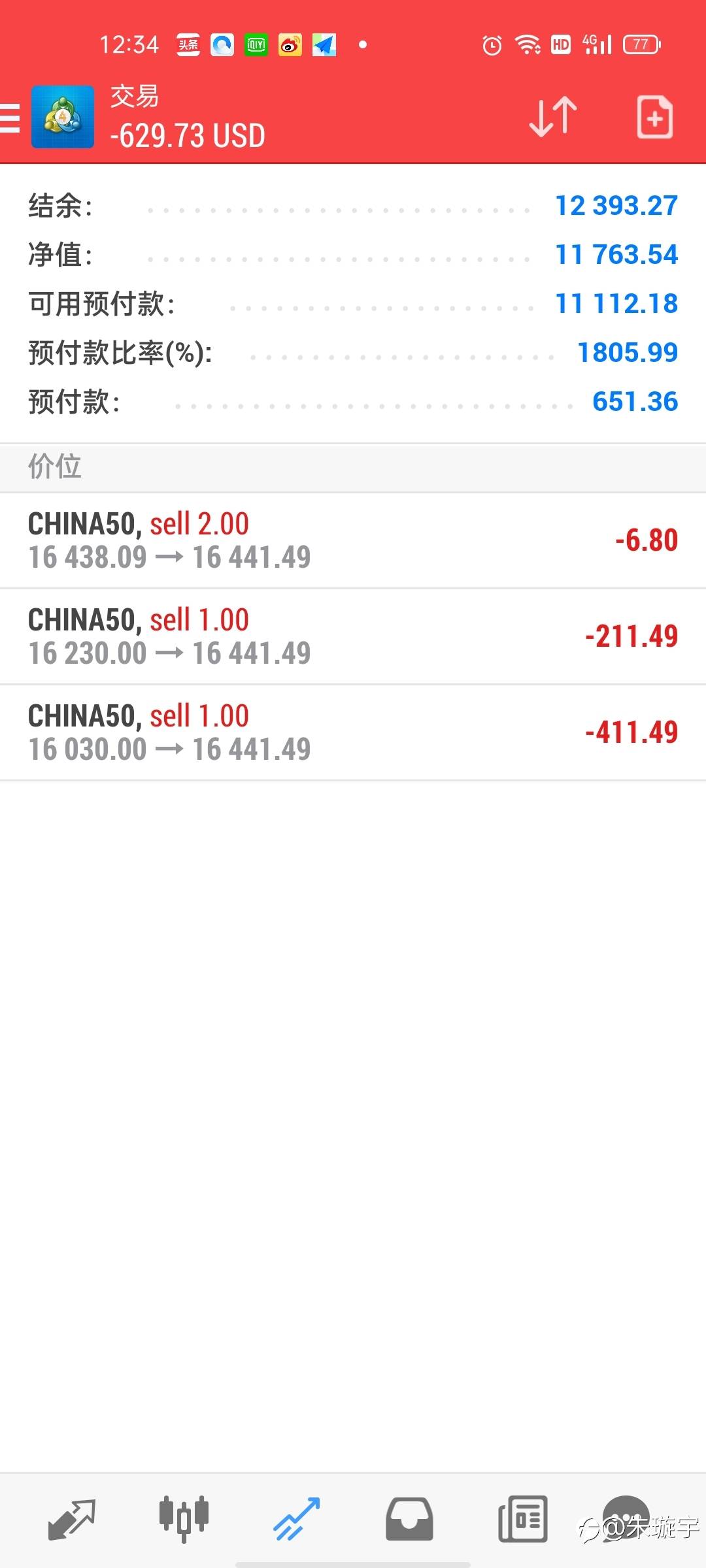Screen dimensions: 706x1568
Task: Open the CHINA50 position opened at 16 030.00
Action: tap(353, 733)
